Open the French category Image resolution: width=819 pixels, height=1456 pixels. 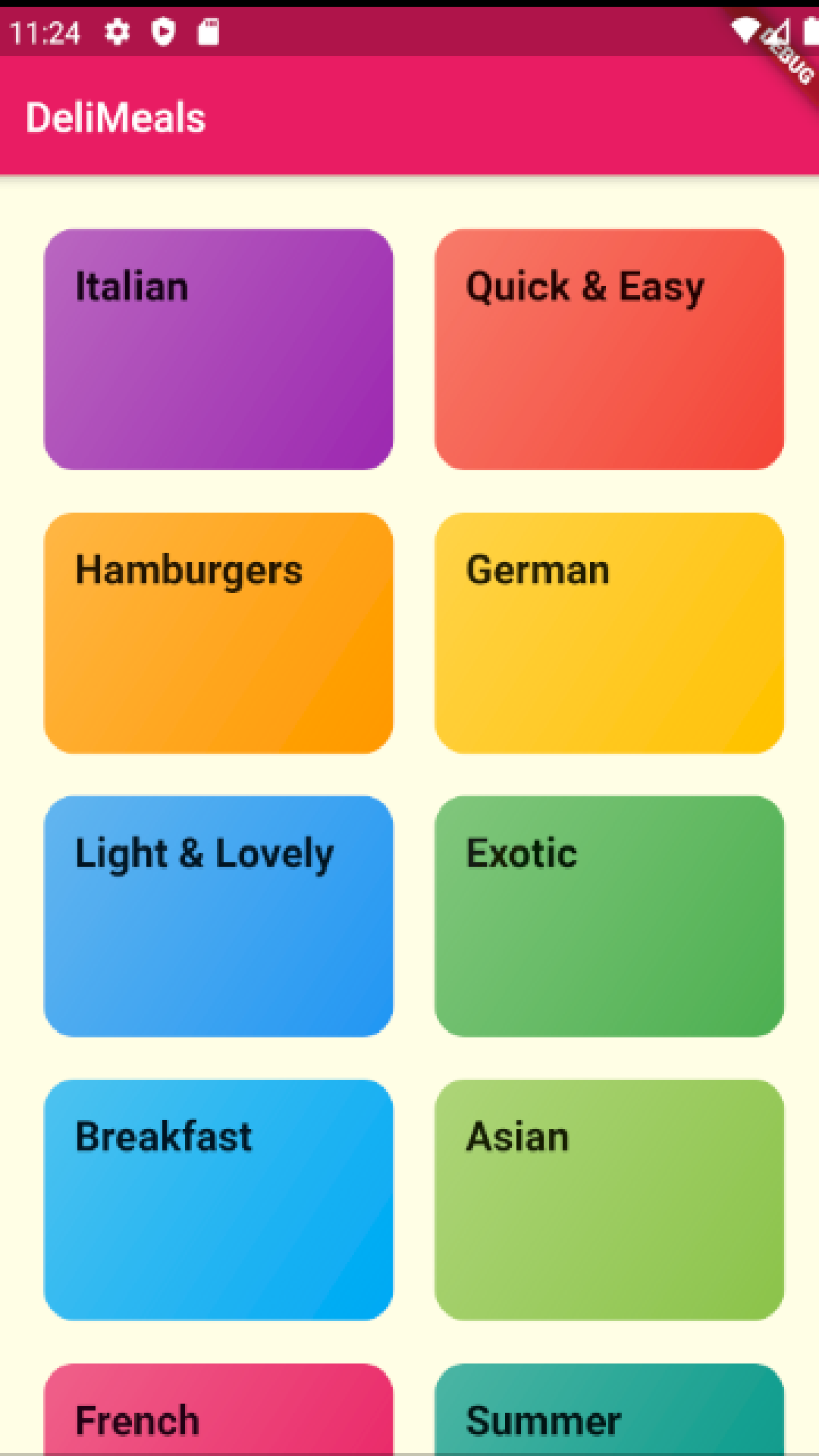(218, 1410)
